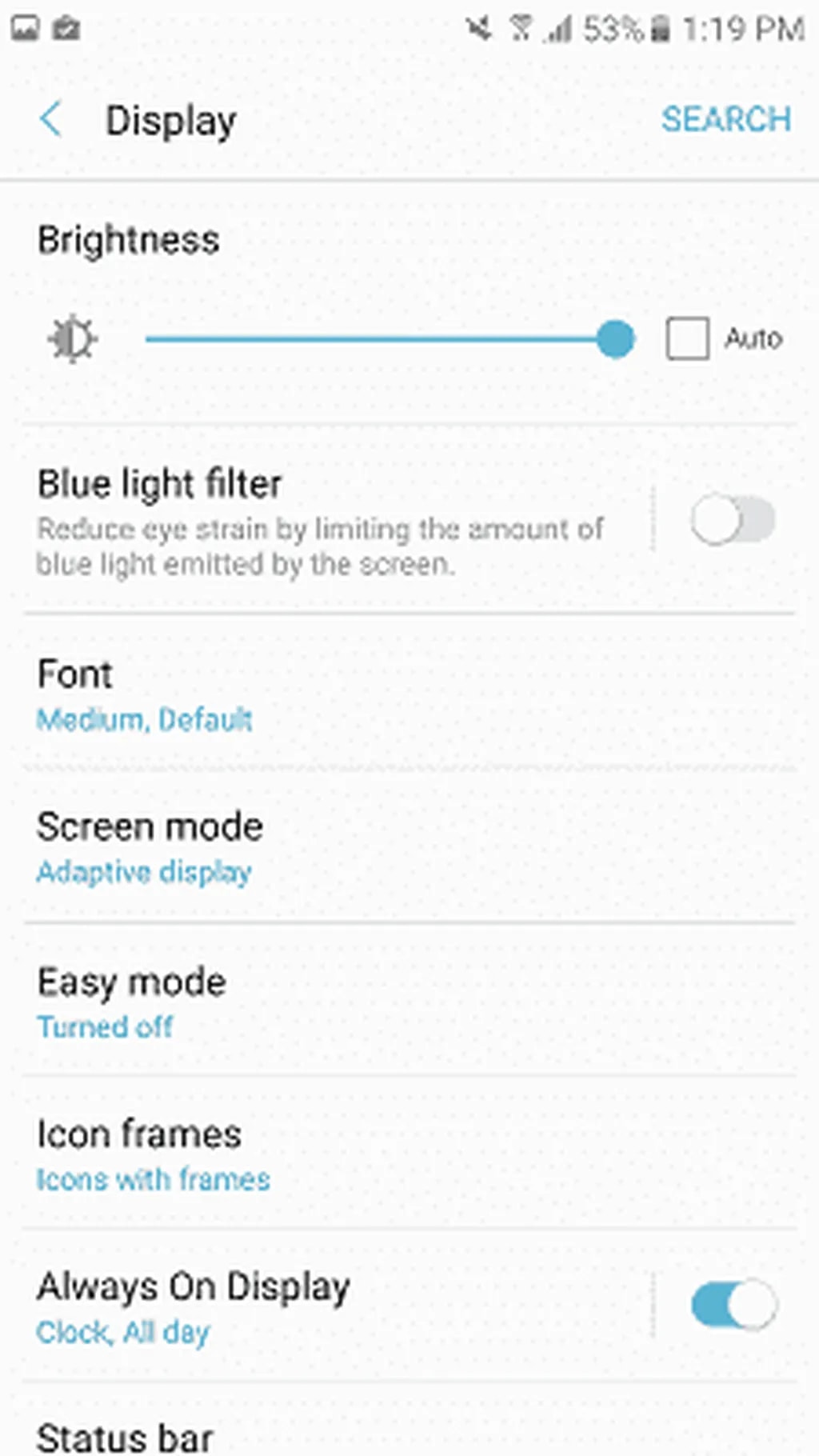
Task: Check the Auto brightness box
Action: 687,338
